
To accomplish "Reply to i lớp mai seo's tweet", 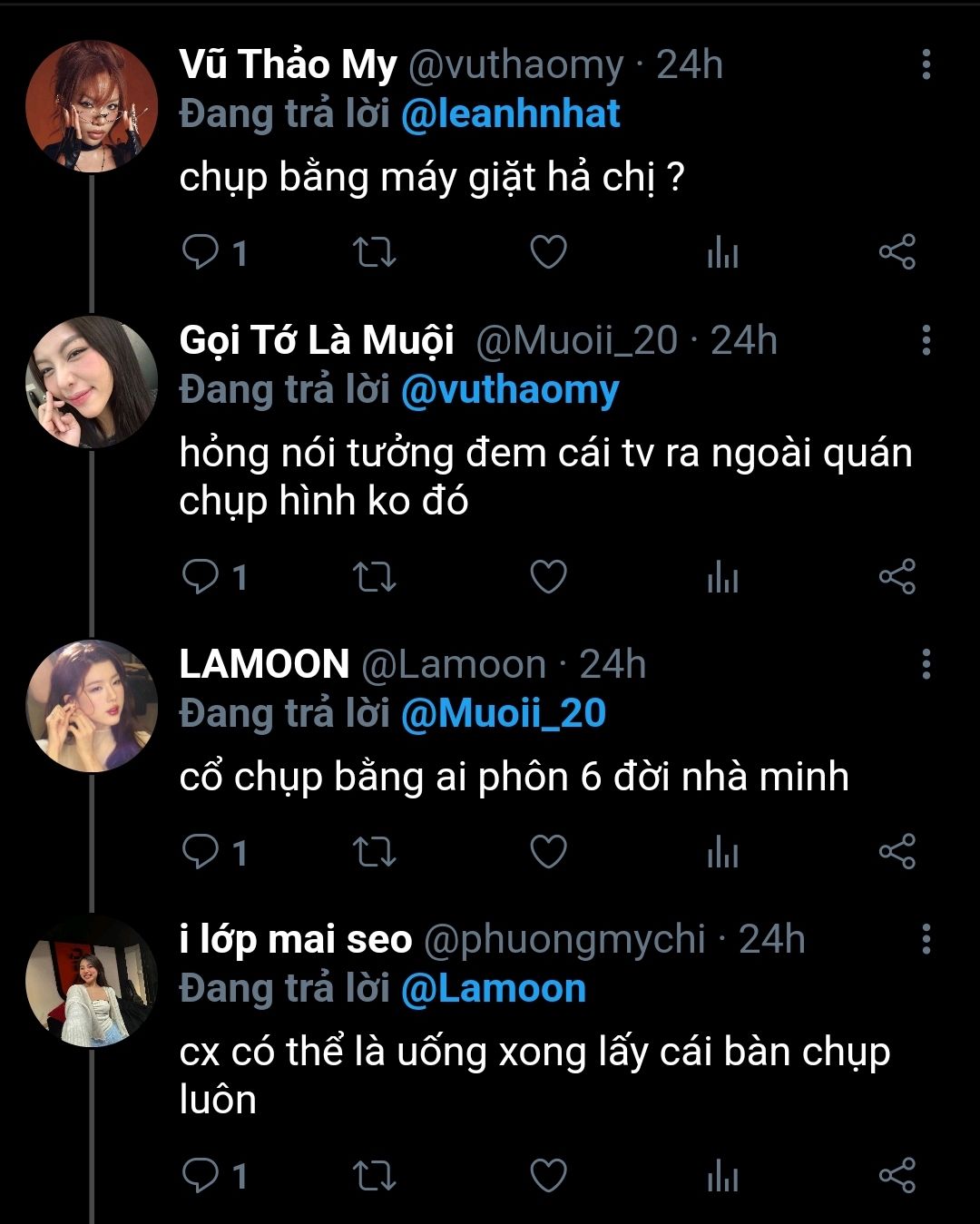I will [200, 1176].
